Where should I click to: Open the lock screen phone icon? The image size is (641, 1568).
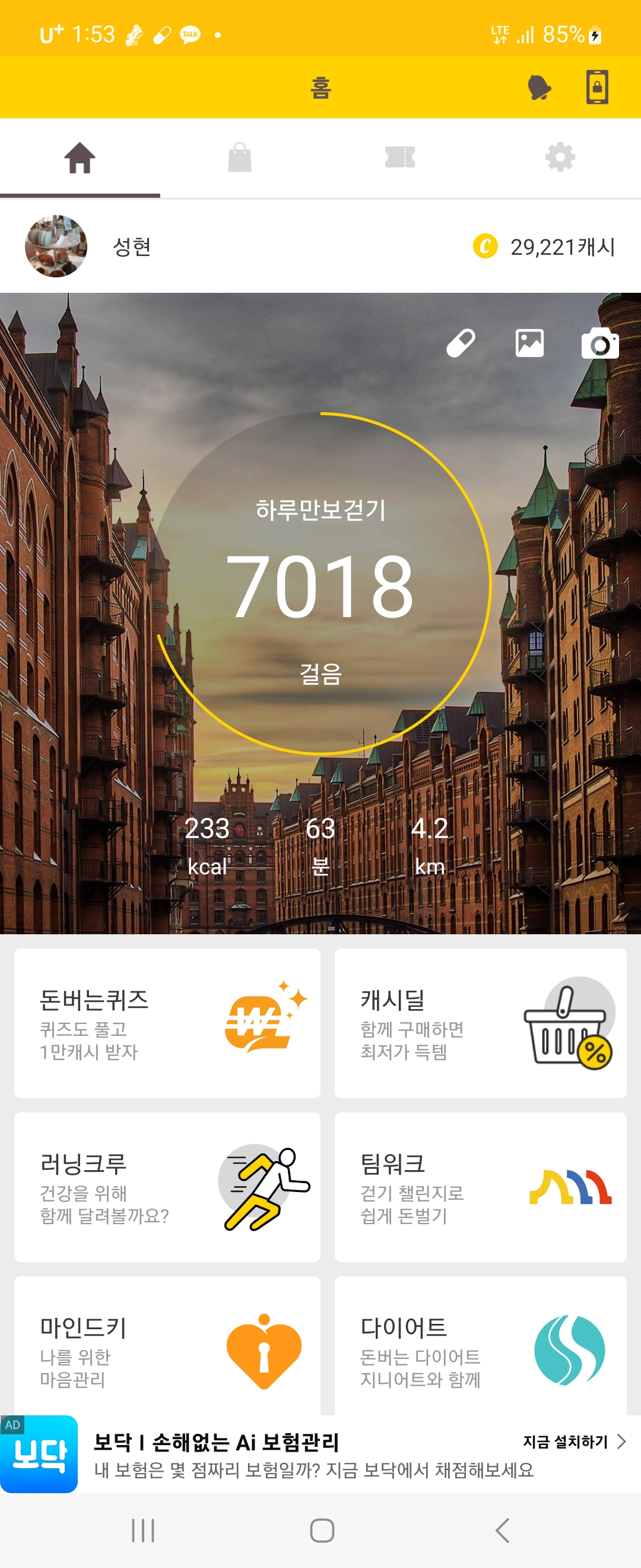pos(596,87)
